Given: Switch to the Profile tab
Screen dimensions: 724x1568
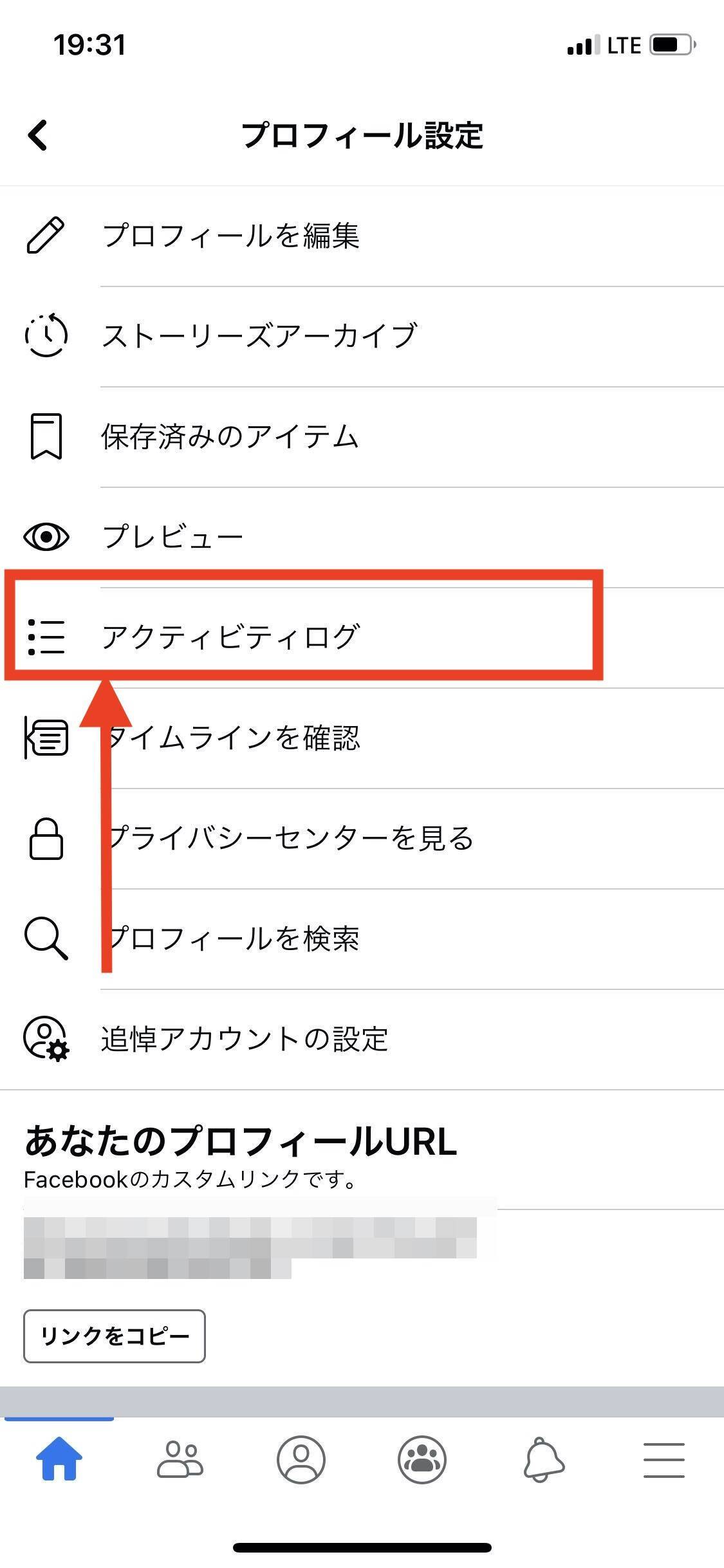Looking at the screenshot, I should (x=301, y=1459).
